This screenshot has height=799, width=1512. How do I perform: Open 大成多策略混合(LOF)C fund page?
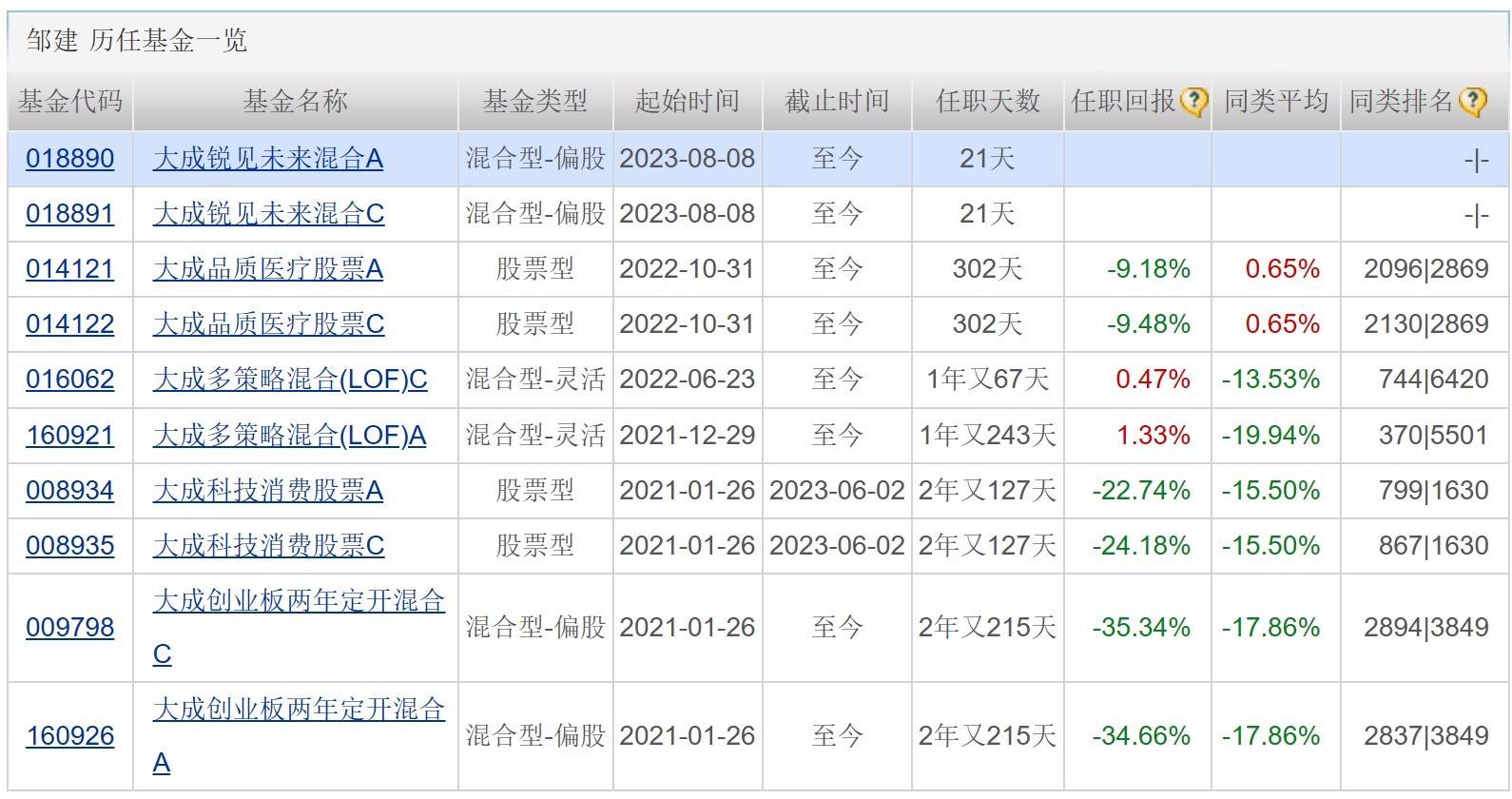(290, 380)
